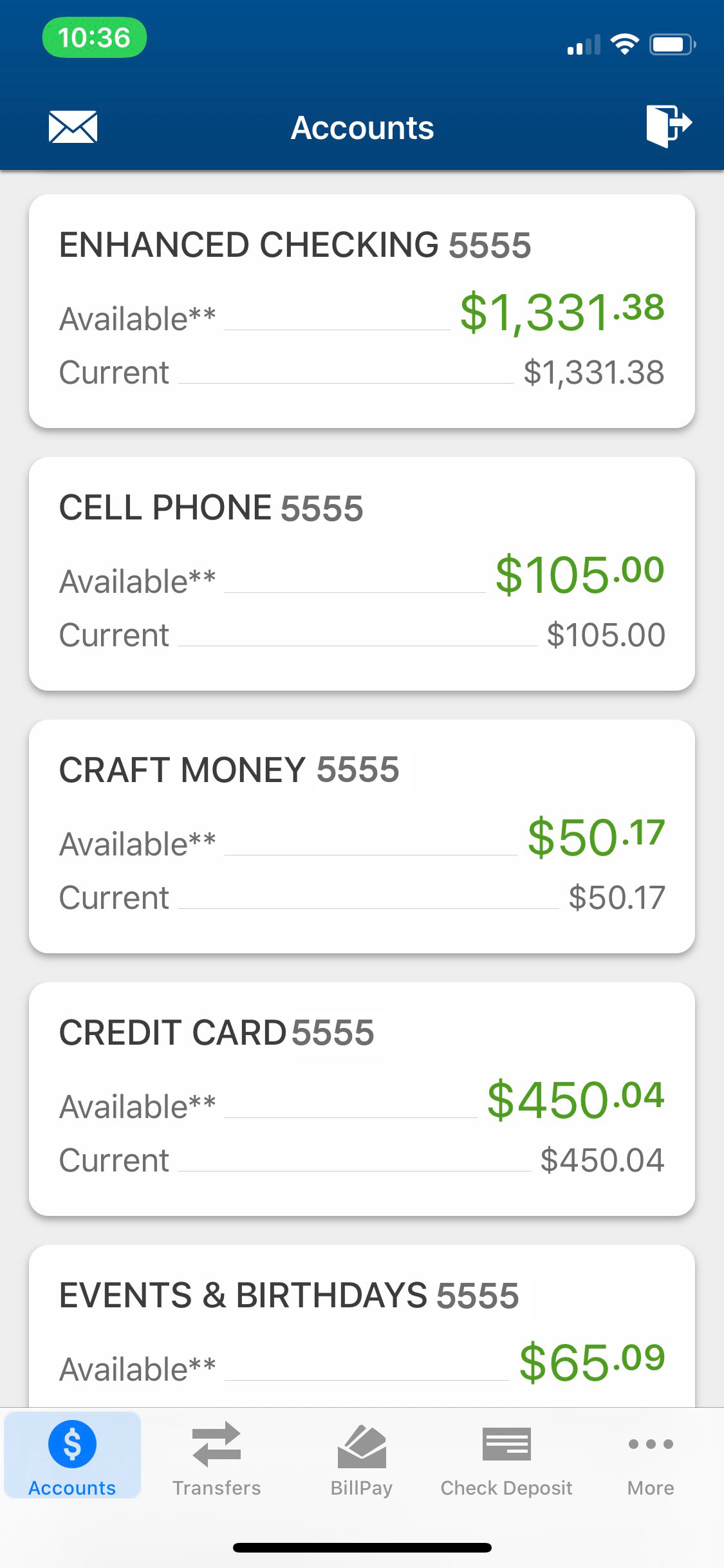Open the Enhanced Checking 5555 account
The width and height of the screenshot is (724, 1568).
click(x=362, y=311)
